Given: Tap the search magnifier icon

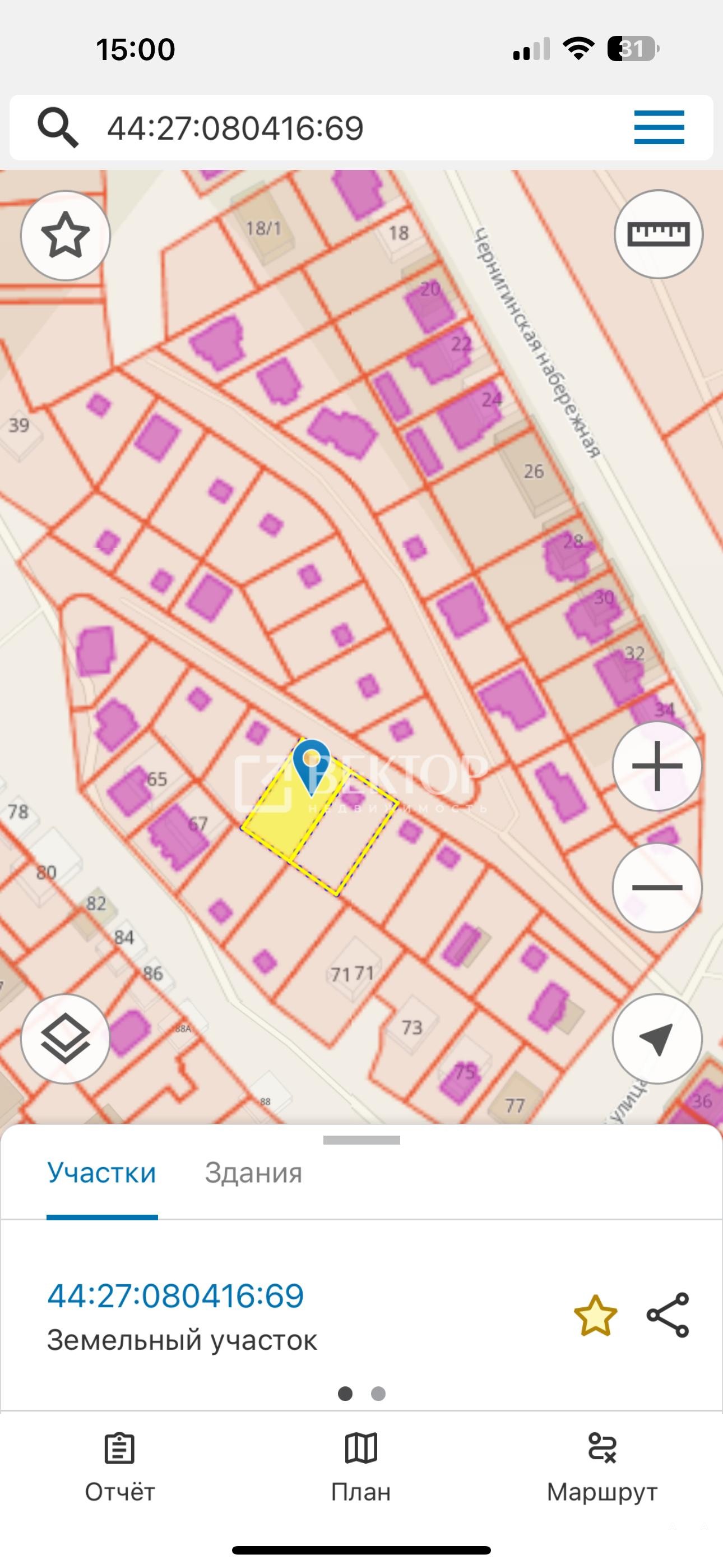Looking at the screenshot, I should pos(58,127).
